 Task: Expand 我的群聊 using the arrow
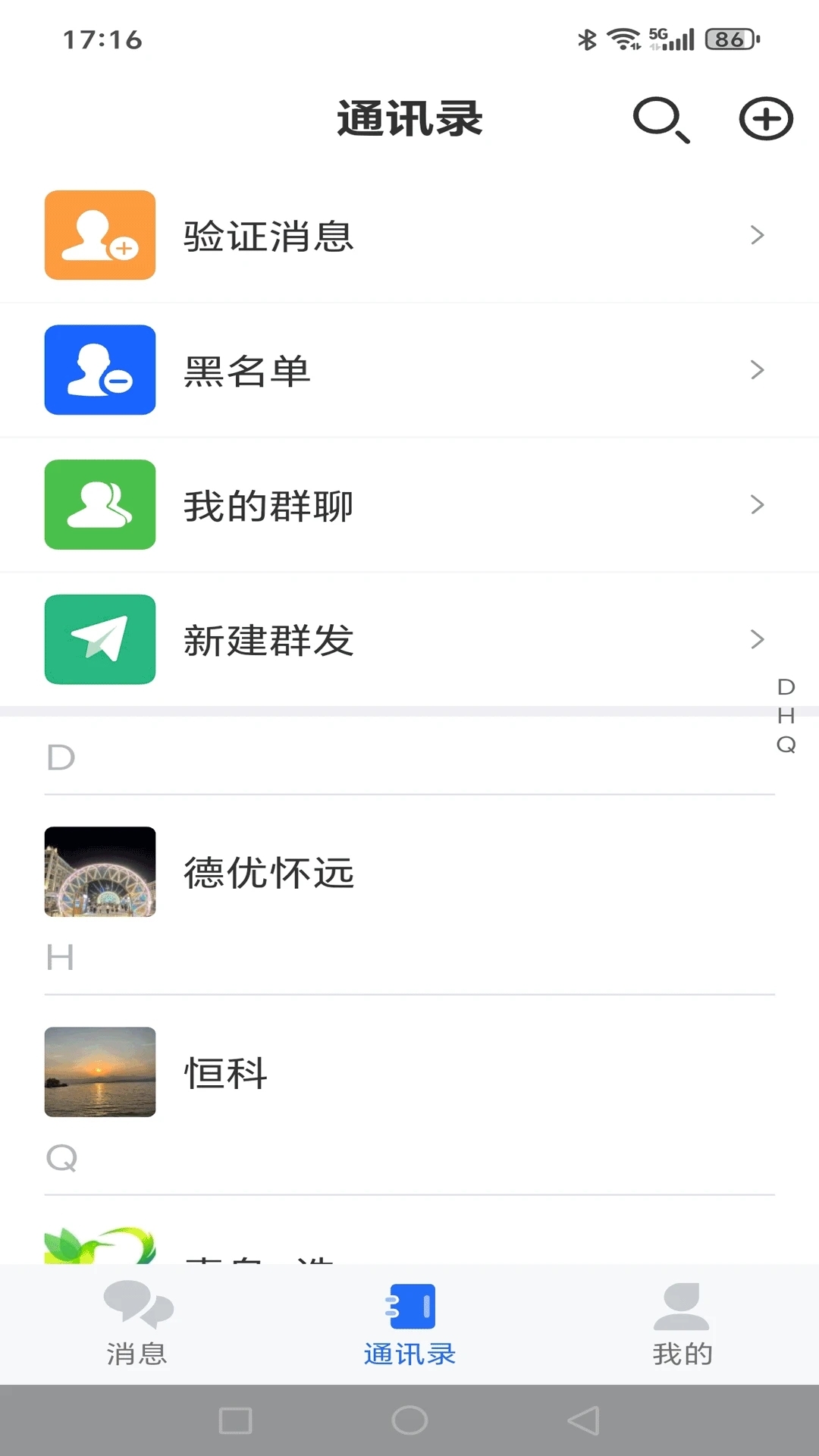point(757,504)
